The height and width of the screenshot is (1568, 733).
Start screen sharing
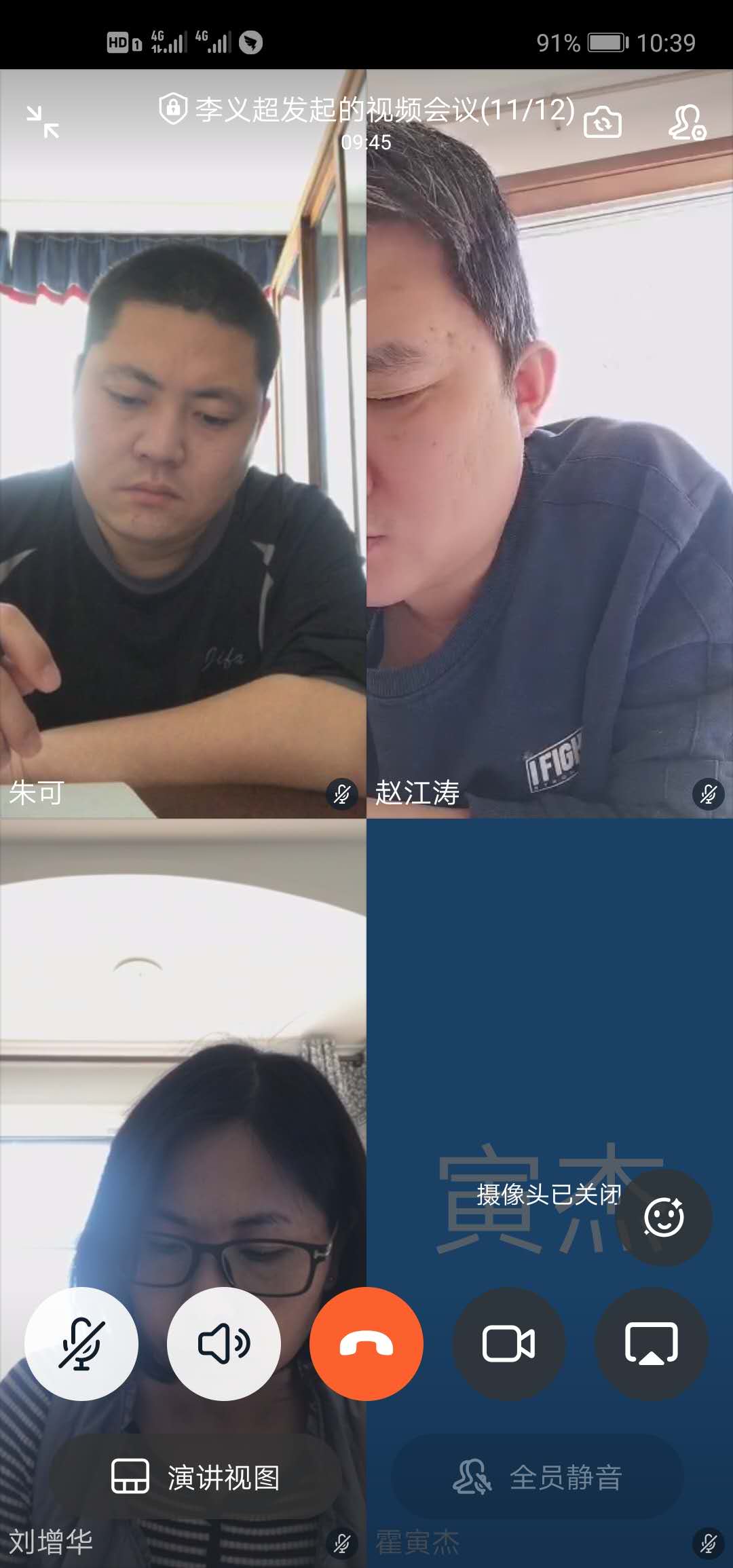[652, 1344]
